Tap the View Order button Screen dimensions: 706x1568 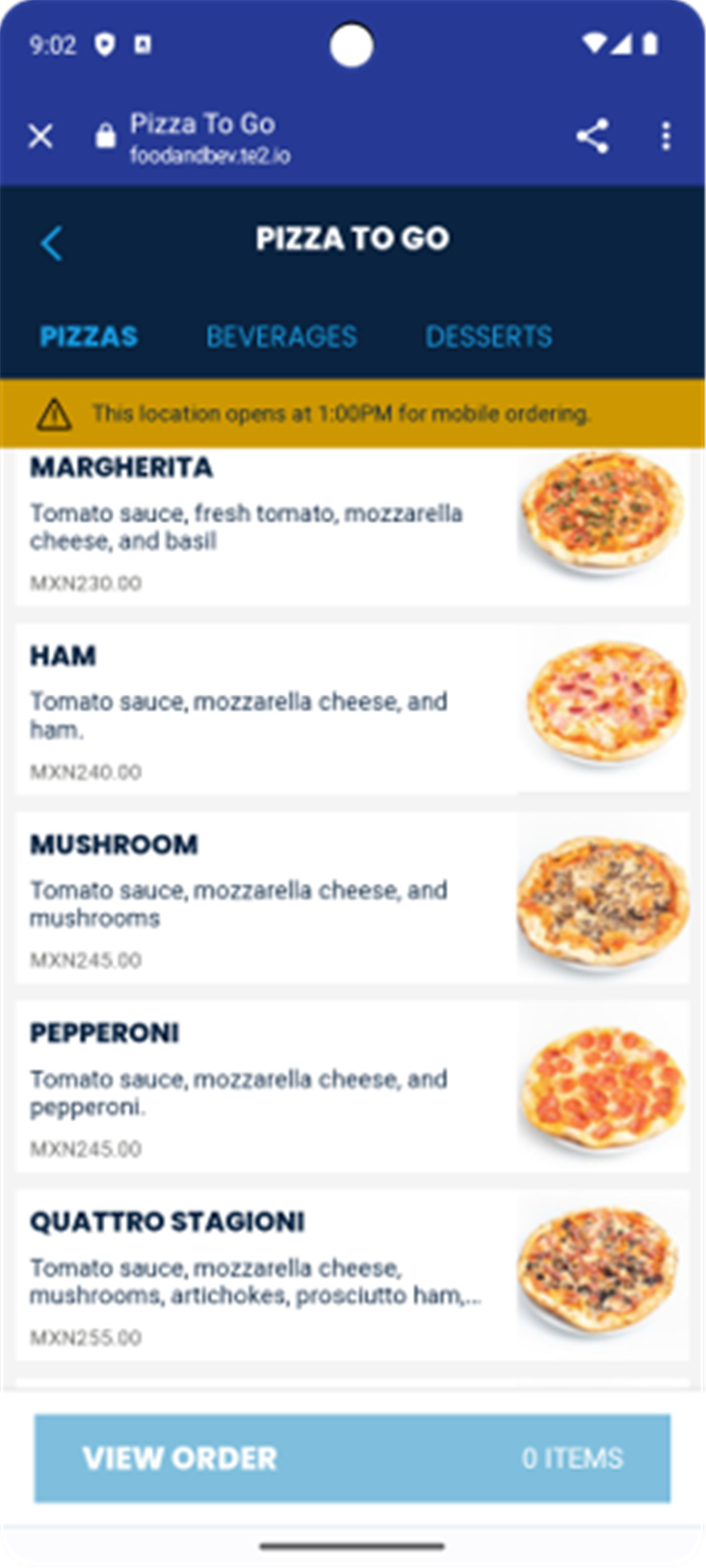353,1458
